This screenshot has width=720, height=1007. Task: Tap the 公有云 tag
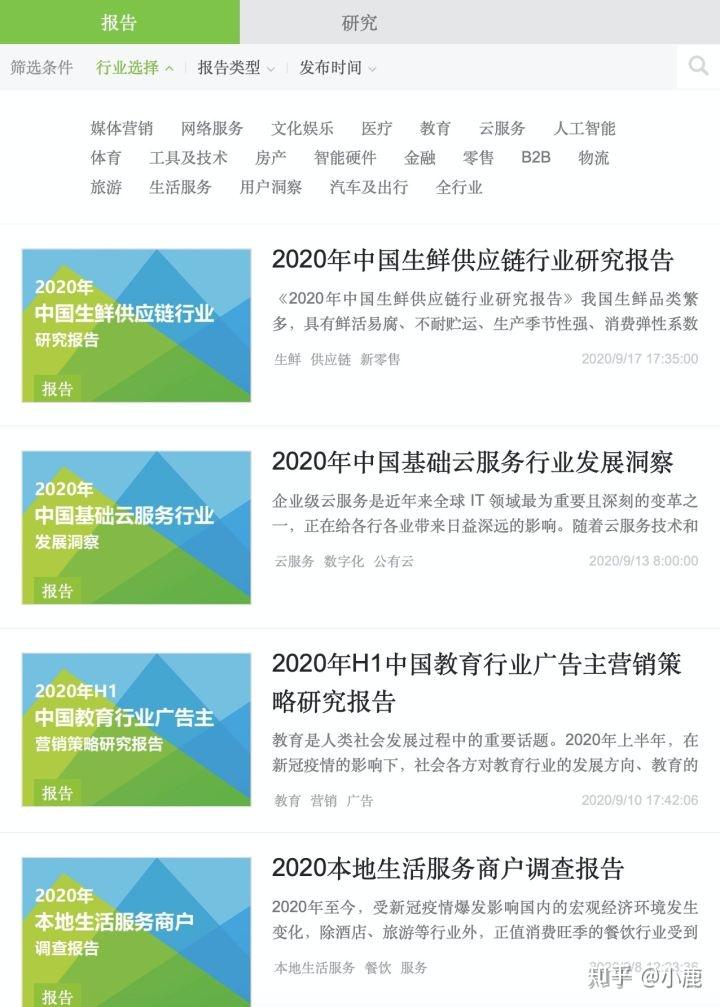[x=394, y=561]
